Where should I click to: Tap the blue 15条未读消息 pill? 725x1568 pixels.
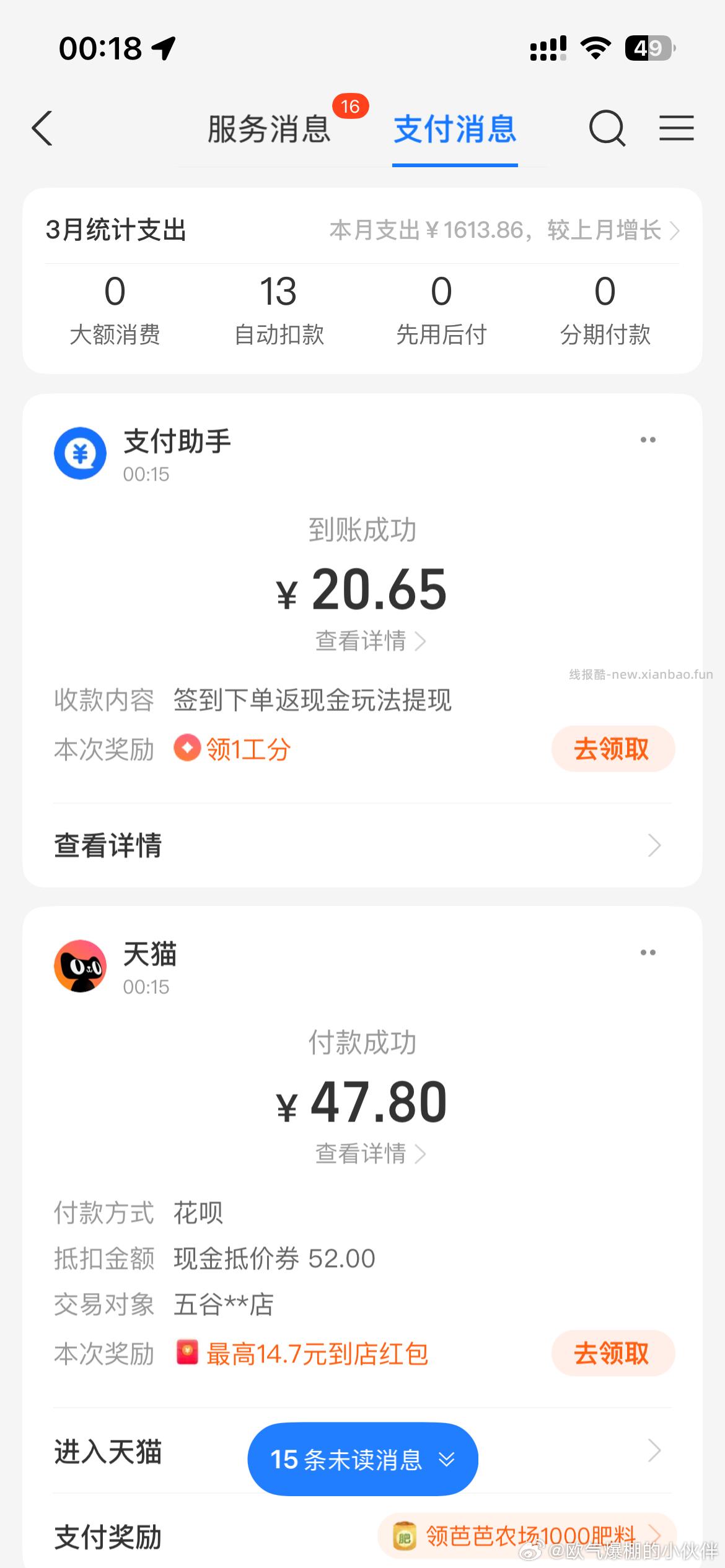click(x=361, y=1458)
